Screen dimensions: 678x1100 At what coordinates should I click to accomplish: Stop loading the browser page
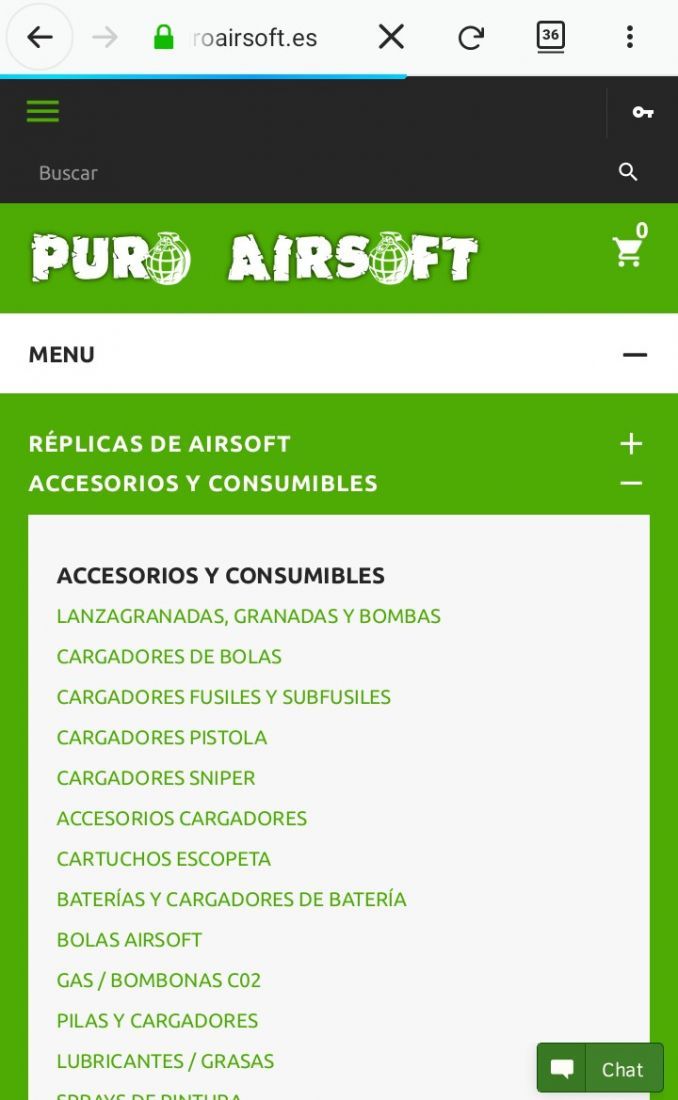[391, 36]
